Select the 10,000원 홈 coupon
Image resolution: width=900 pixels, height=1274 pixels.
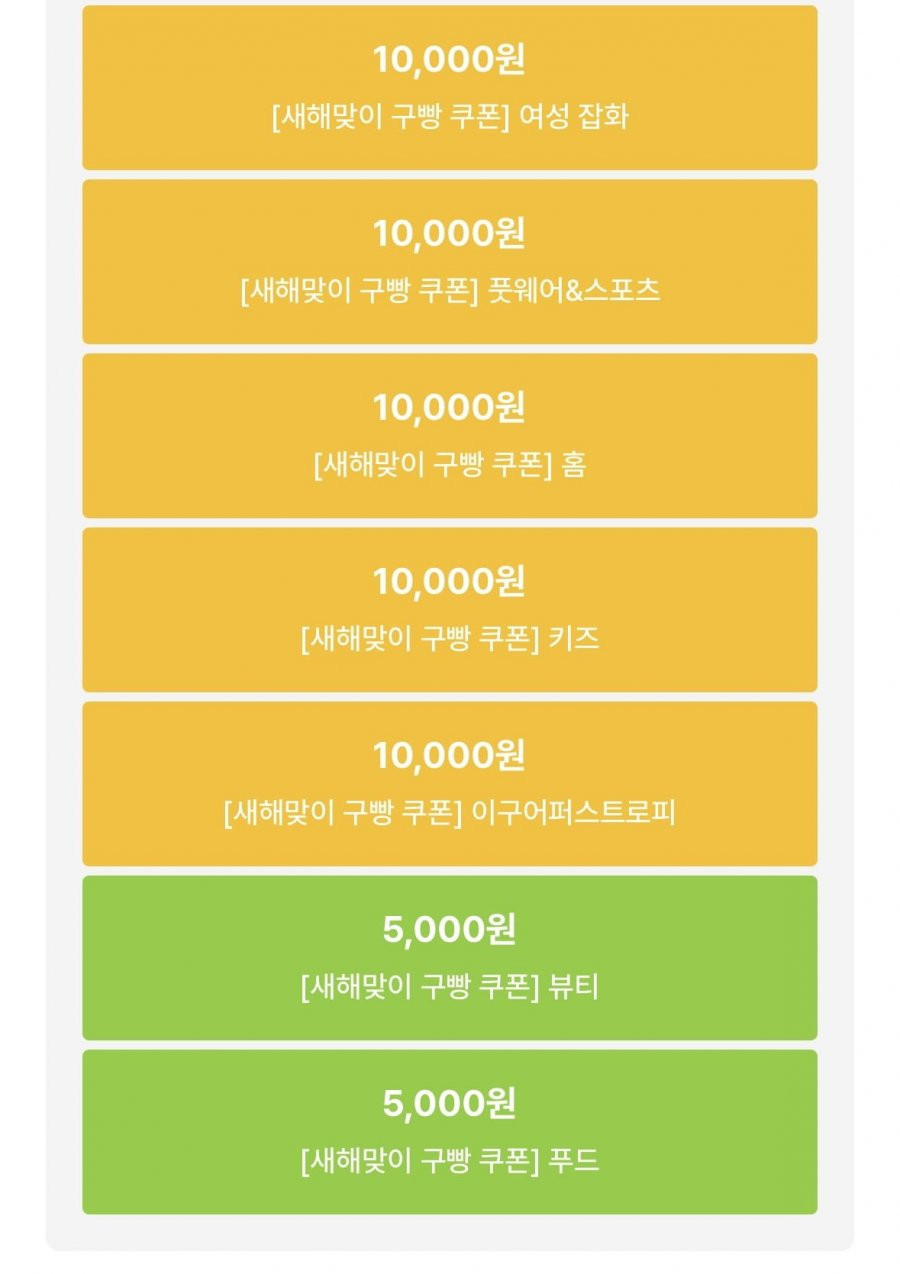tap(449, 436)
